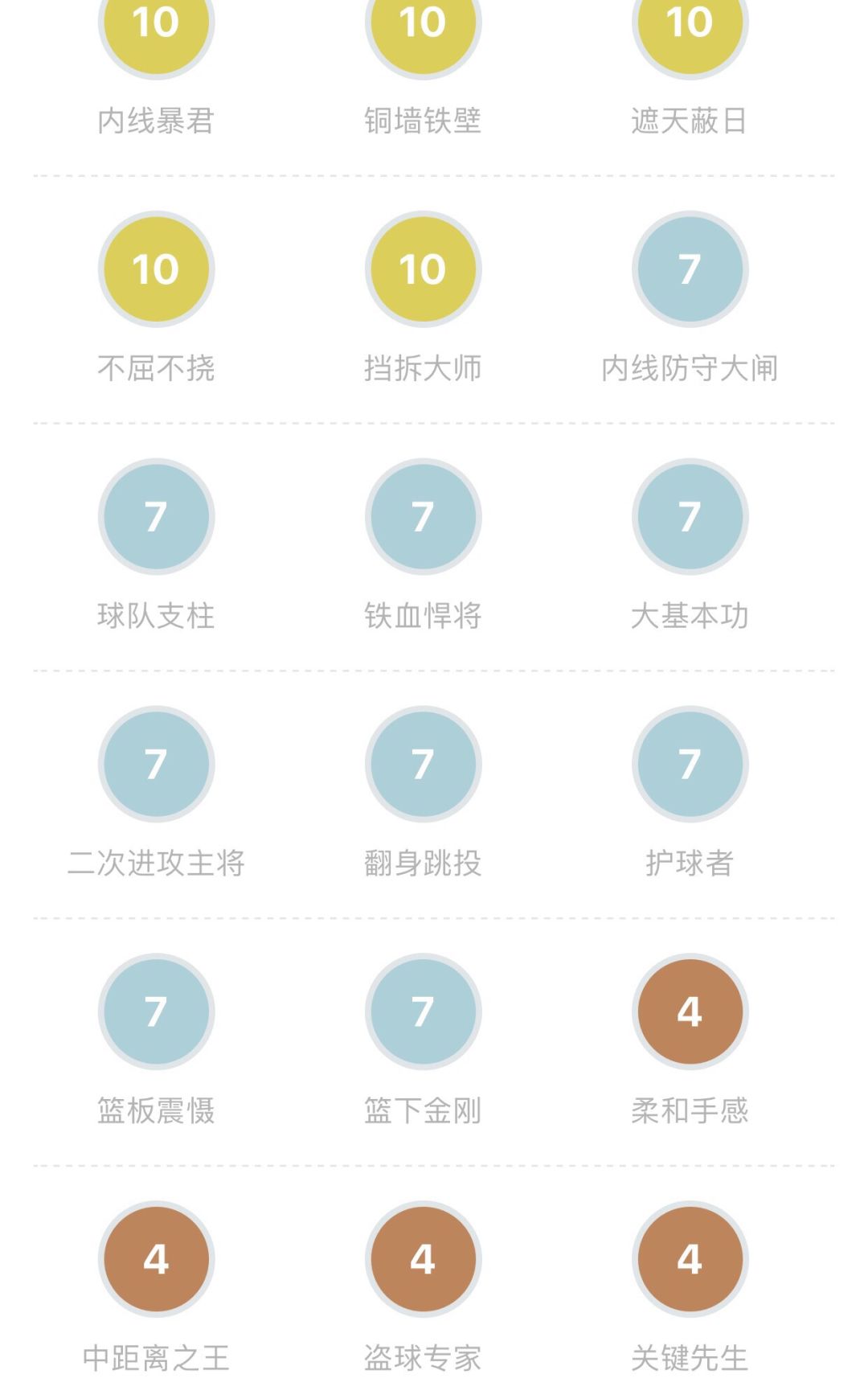Viewport: 868px width, 1399px height.
Task: Click the 关键先生 badge circle
Action: (690, 1261)
